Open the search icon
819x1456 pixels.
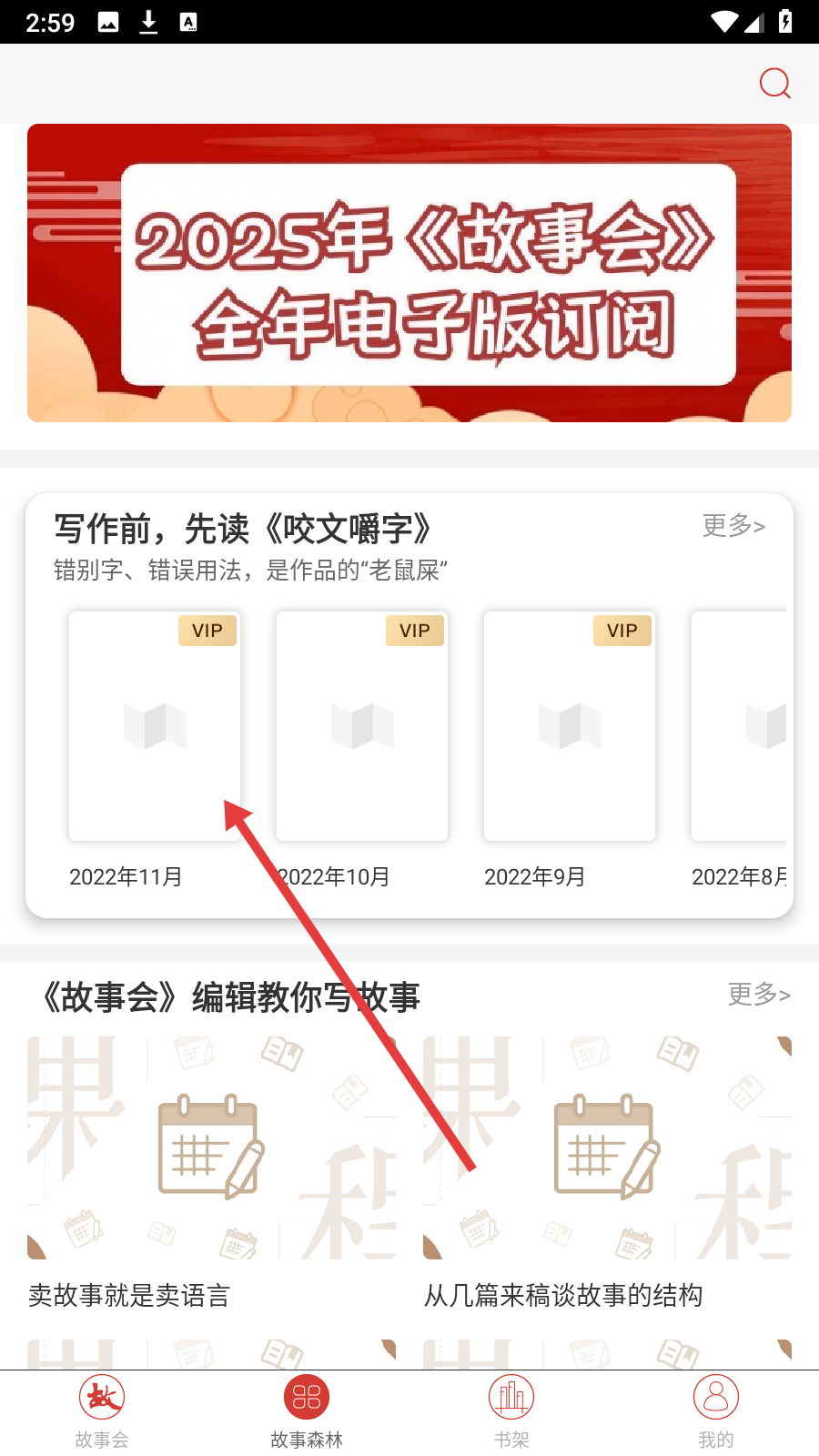tap(774, 84)
